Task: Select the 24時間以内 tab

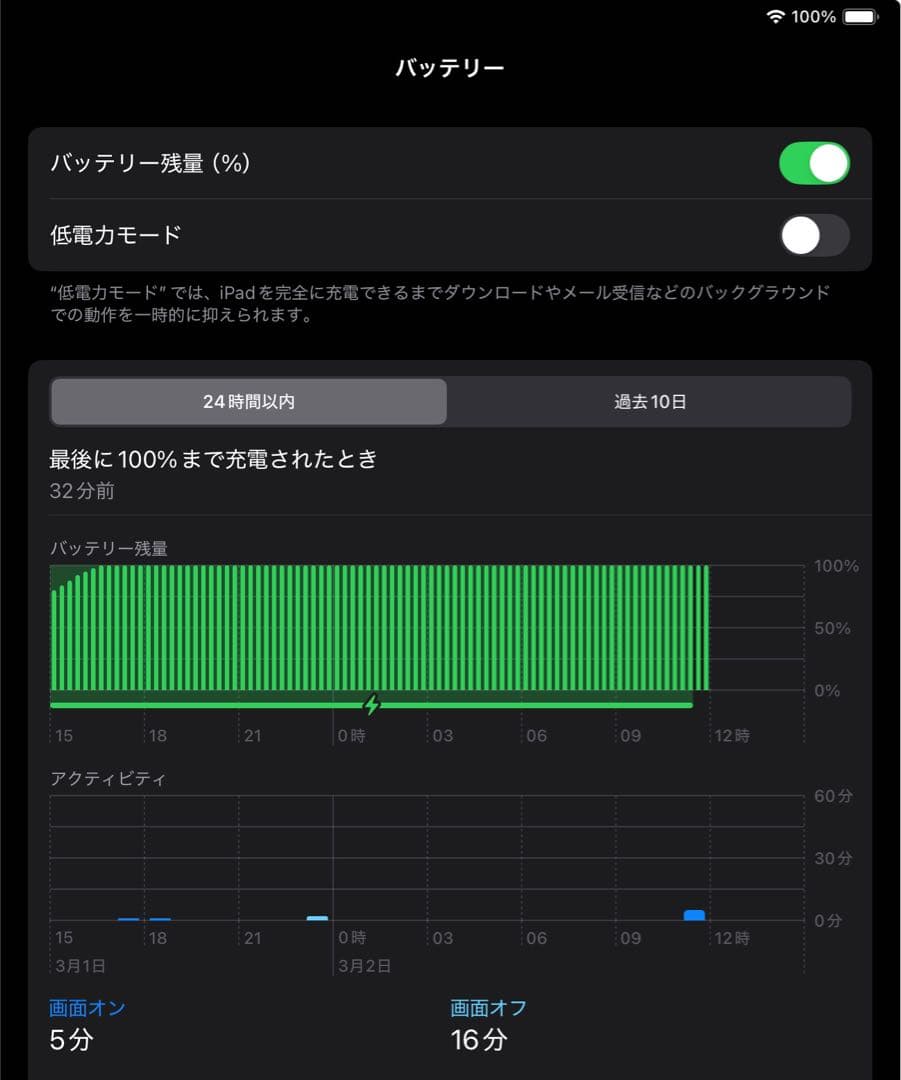Action: point(249,401)
